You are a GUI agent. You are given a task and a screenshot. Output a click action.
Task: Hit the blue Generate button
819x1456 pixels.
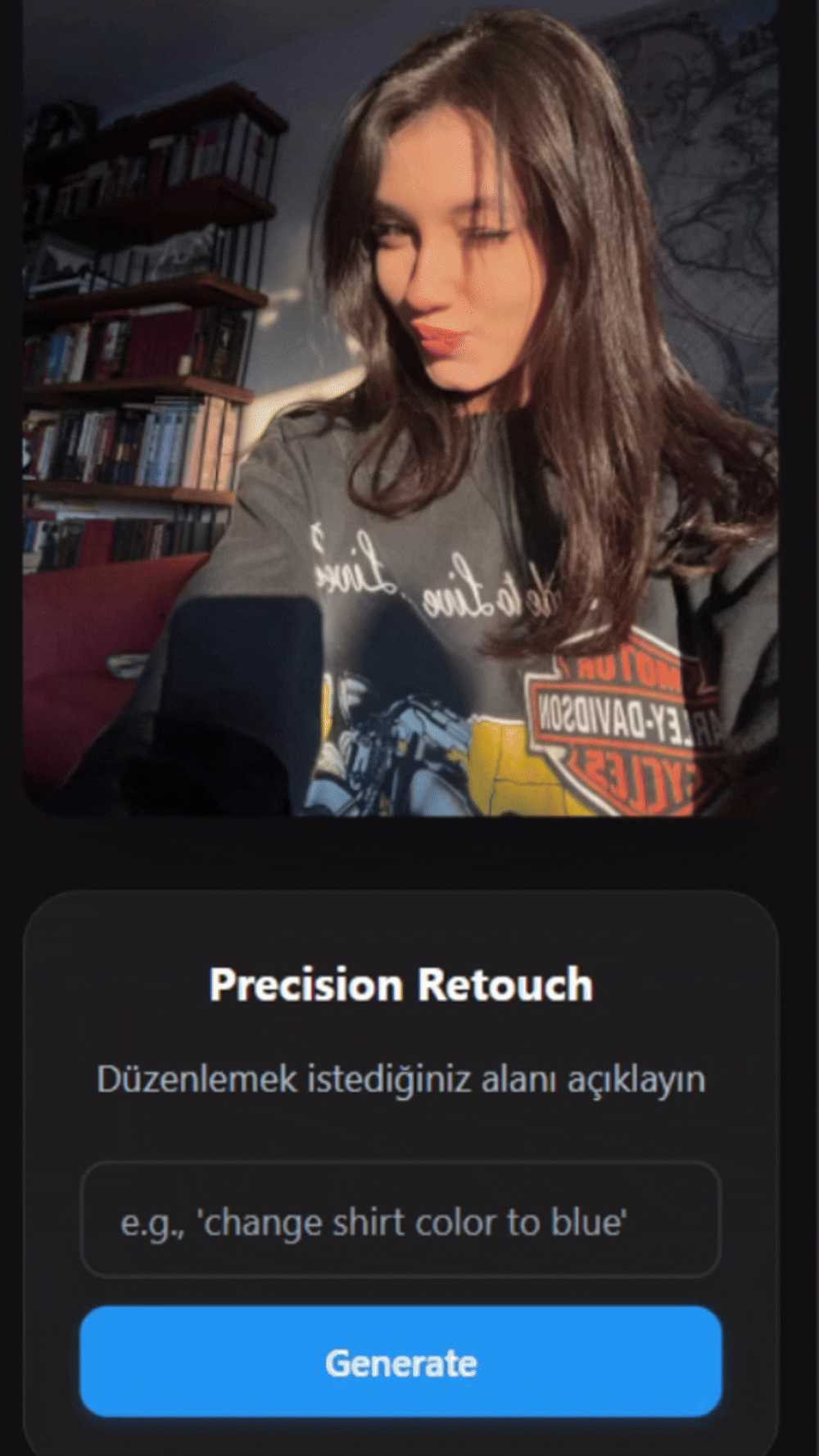[x=400, y=1363]
